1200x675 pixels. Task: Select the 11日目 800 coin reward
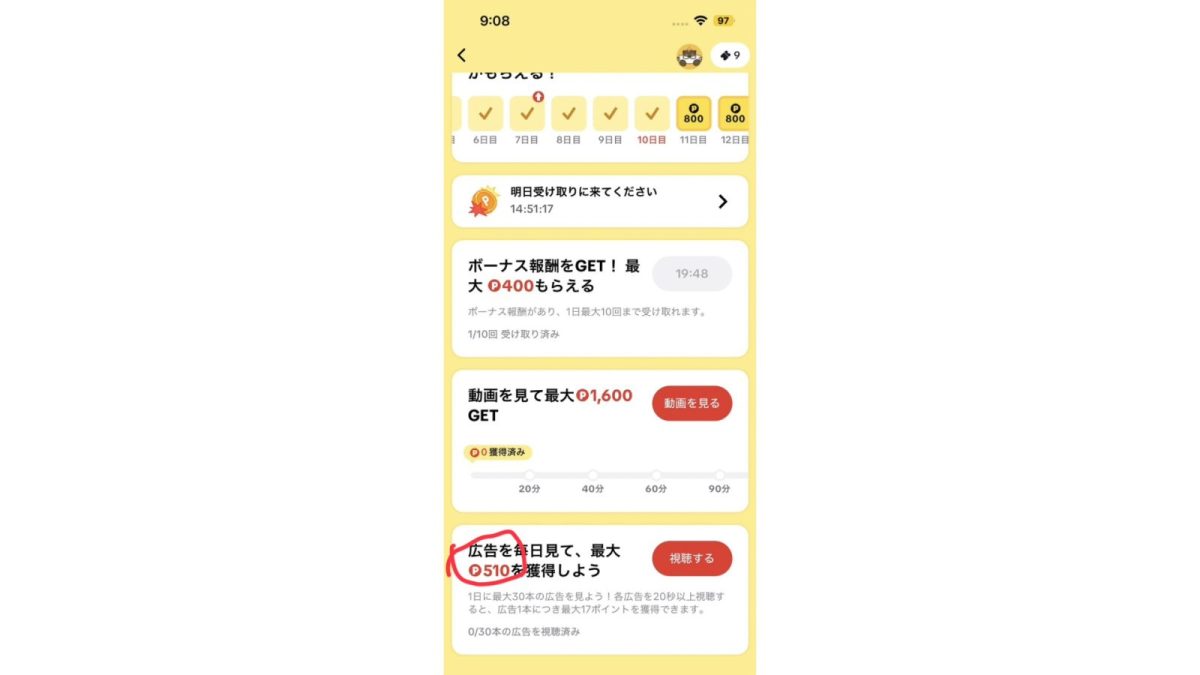694,114
